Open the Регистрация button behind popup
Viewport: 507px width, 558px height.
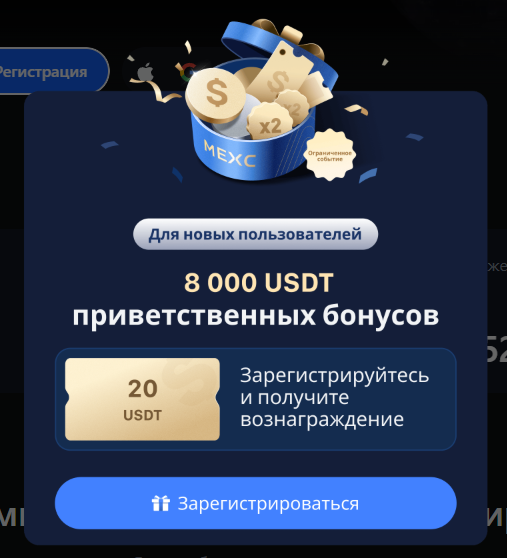click(53, 72)
